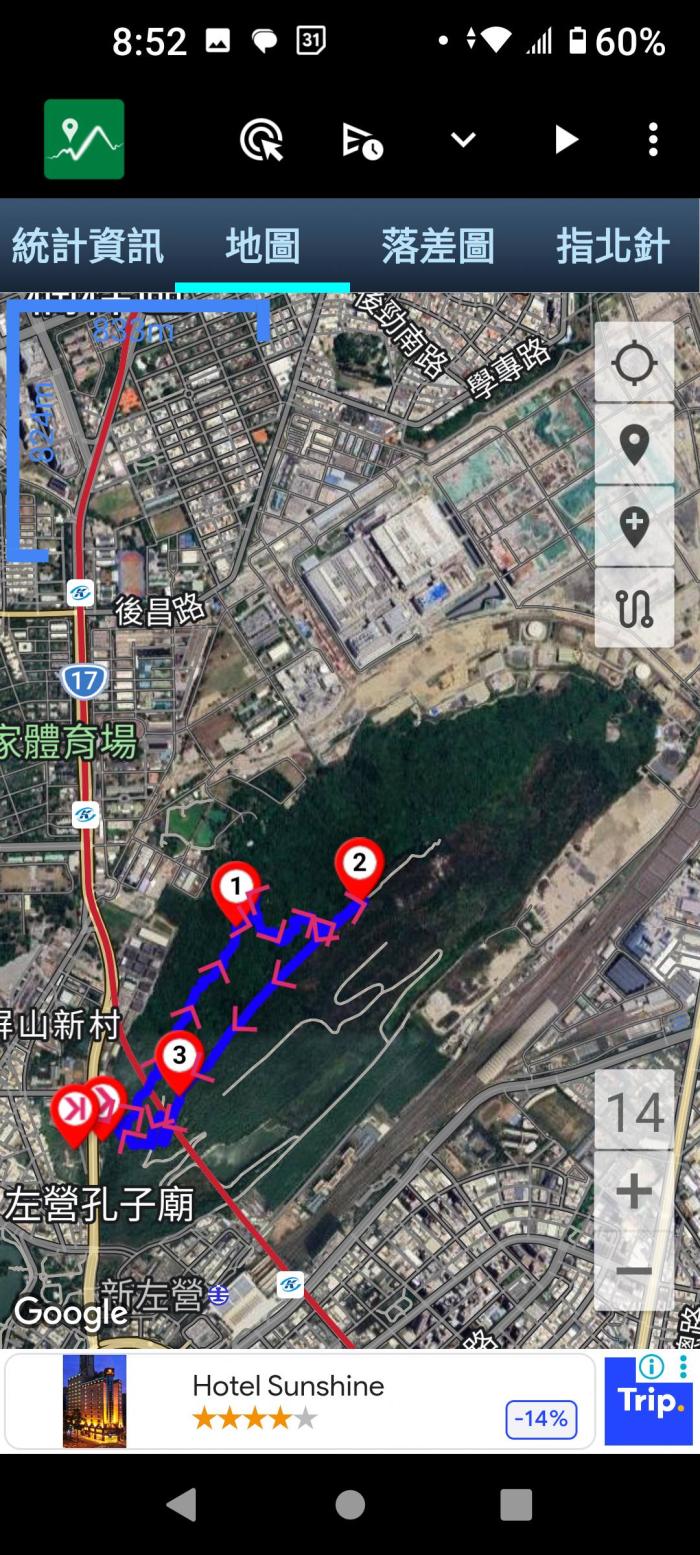The width and height of the screenshot is (700, 1555).
Task: Start playback with the play icon
Action: click(566, 140)
